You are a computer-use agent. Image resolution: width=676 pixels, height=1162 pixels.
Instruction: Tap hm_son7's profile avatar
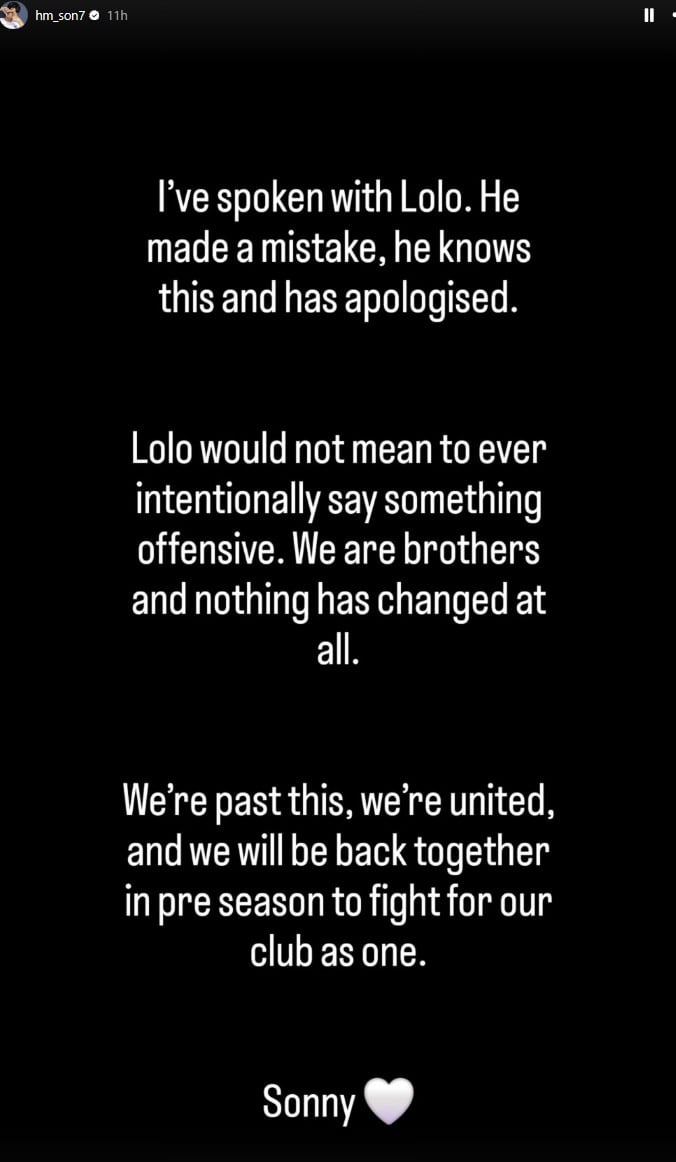[x=14, y=14]
